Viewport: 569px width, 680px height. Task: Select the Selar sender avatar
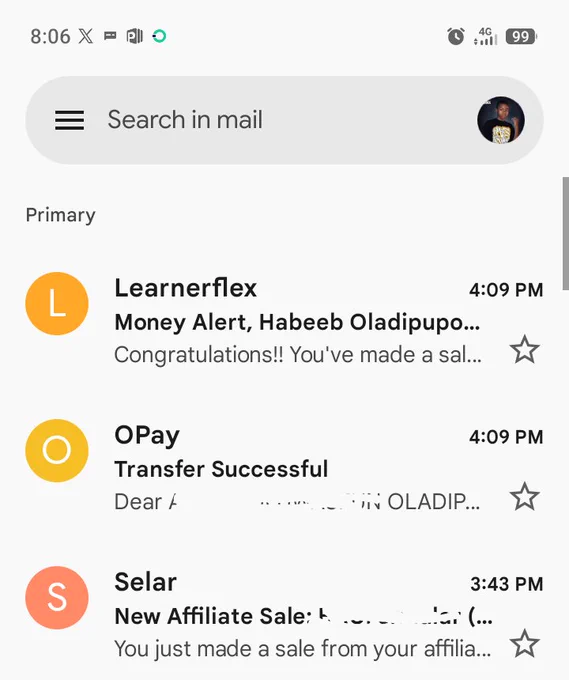[x=57, y=598]
